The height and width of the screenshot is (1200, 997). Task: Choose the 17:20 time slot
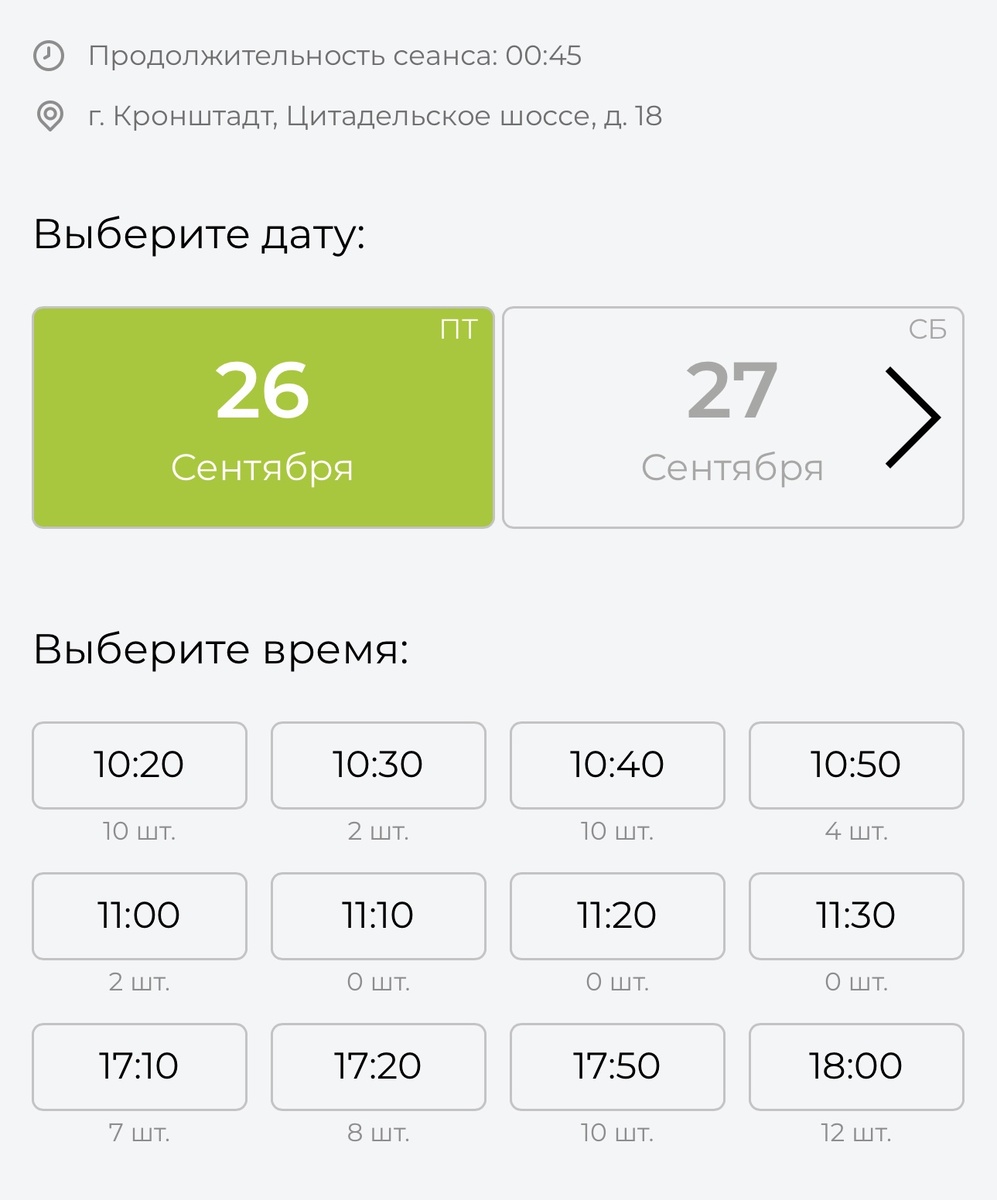click(x=378, y=1067)
